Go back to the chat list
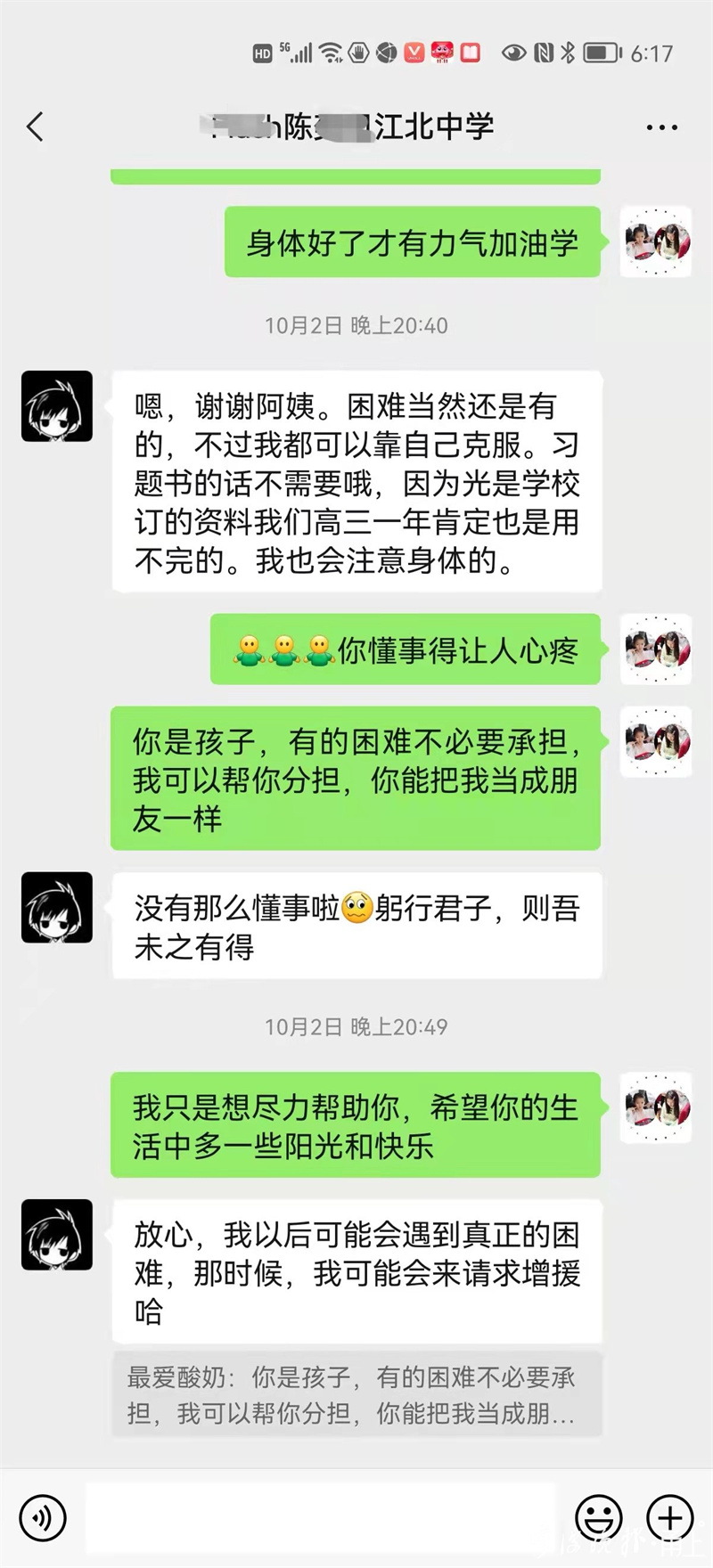This screenshot has height=1568, width=713. click(x=36, y=127)
